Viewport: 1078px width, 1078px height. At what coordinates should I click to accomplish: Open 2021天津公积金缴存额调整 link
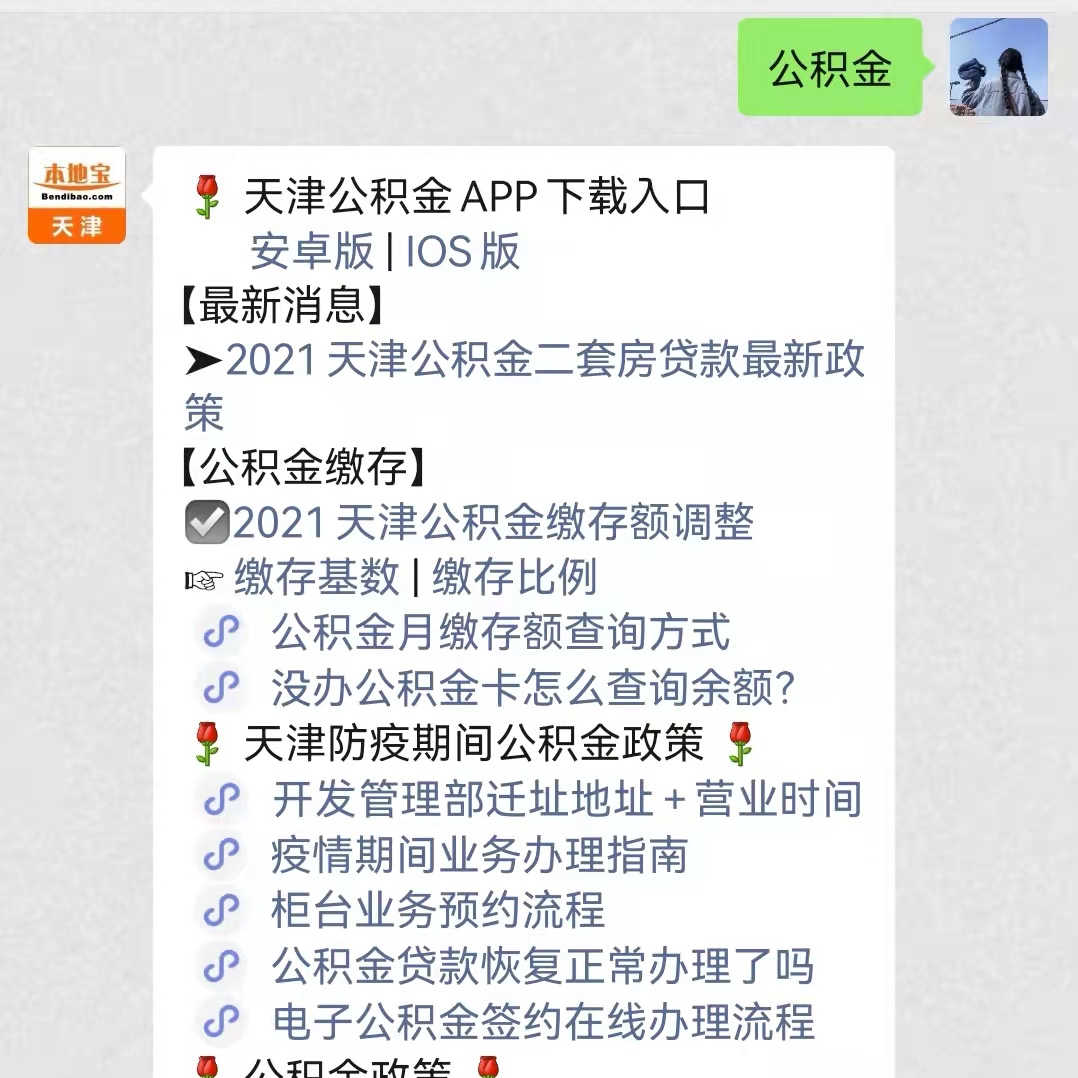click(x=492, y=523)
